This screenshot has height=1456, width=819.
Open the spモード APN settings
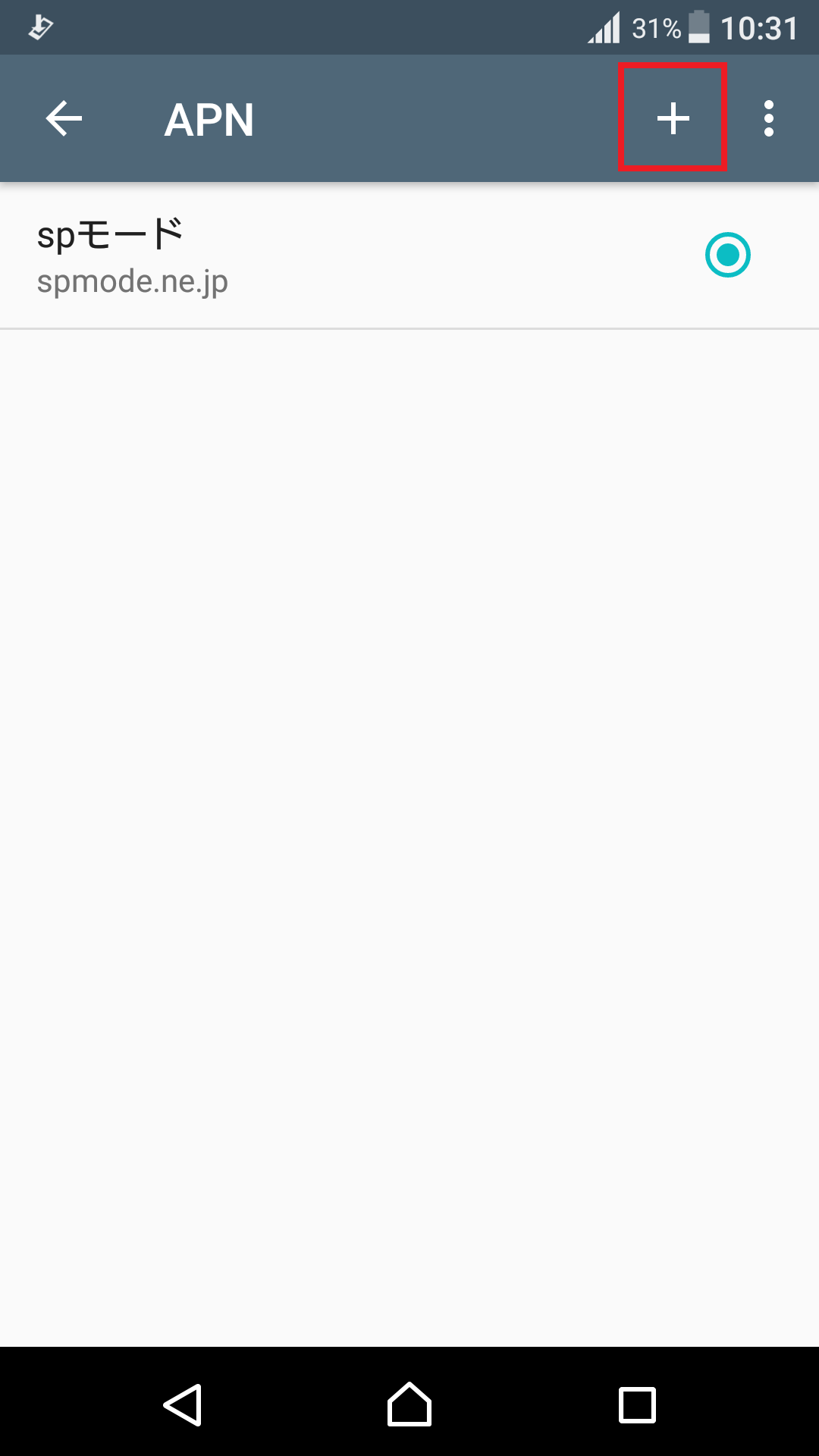point(303,256)
